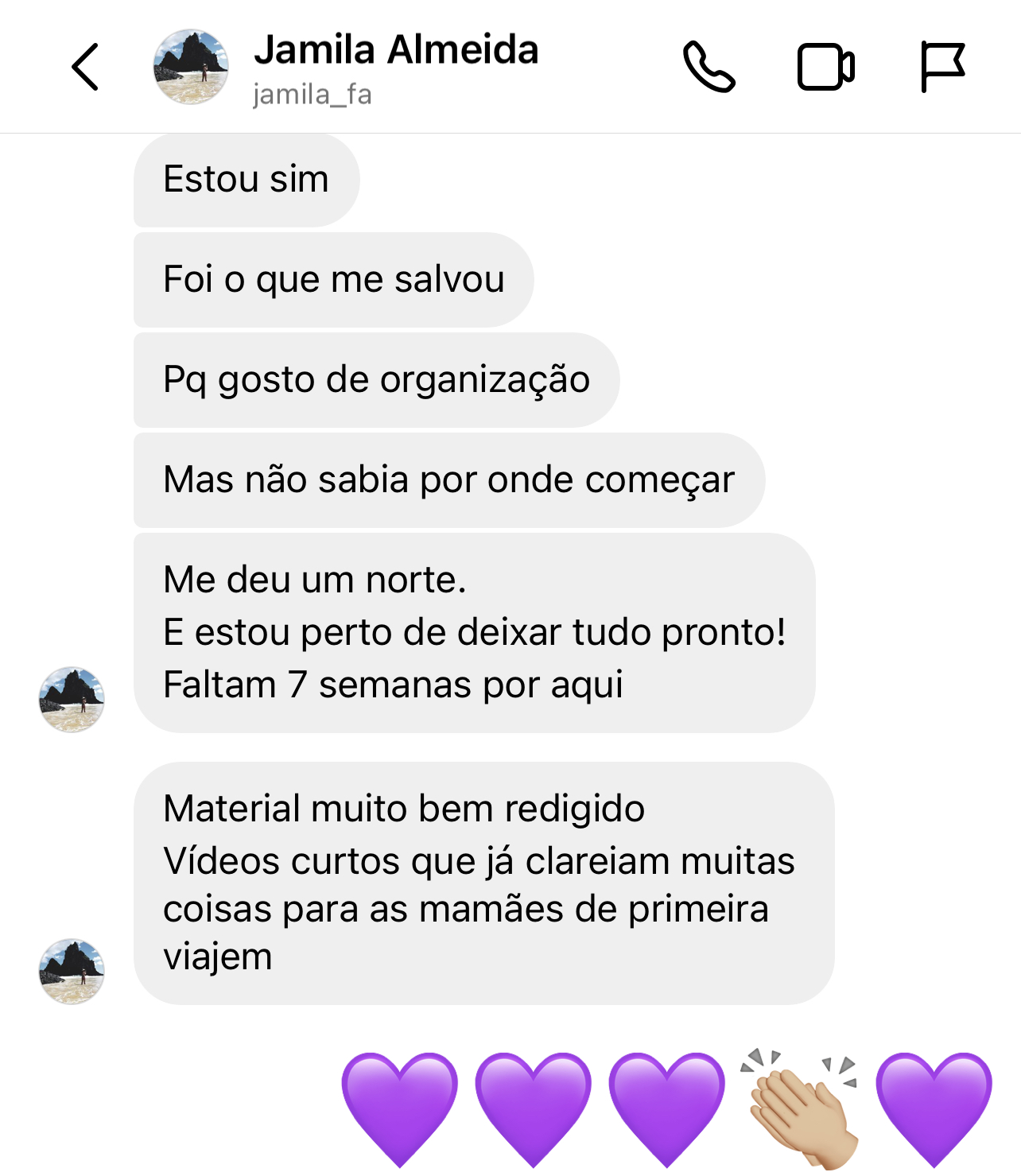Tap the flag icon in the header

[x=942, y=67]
